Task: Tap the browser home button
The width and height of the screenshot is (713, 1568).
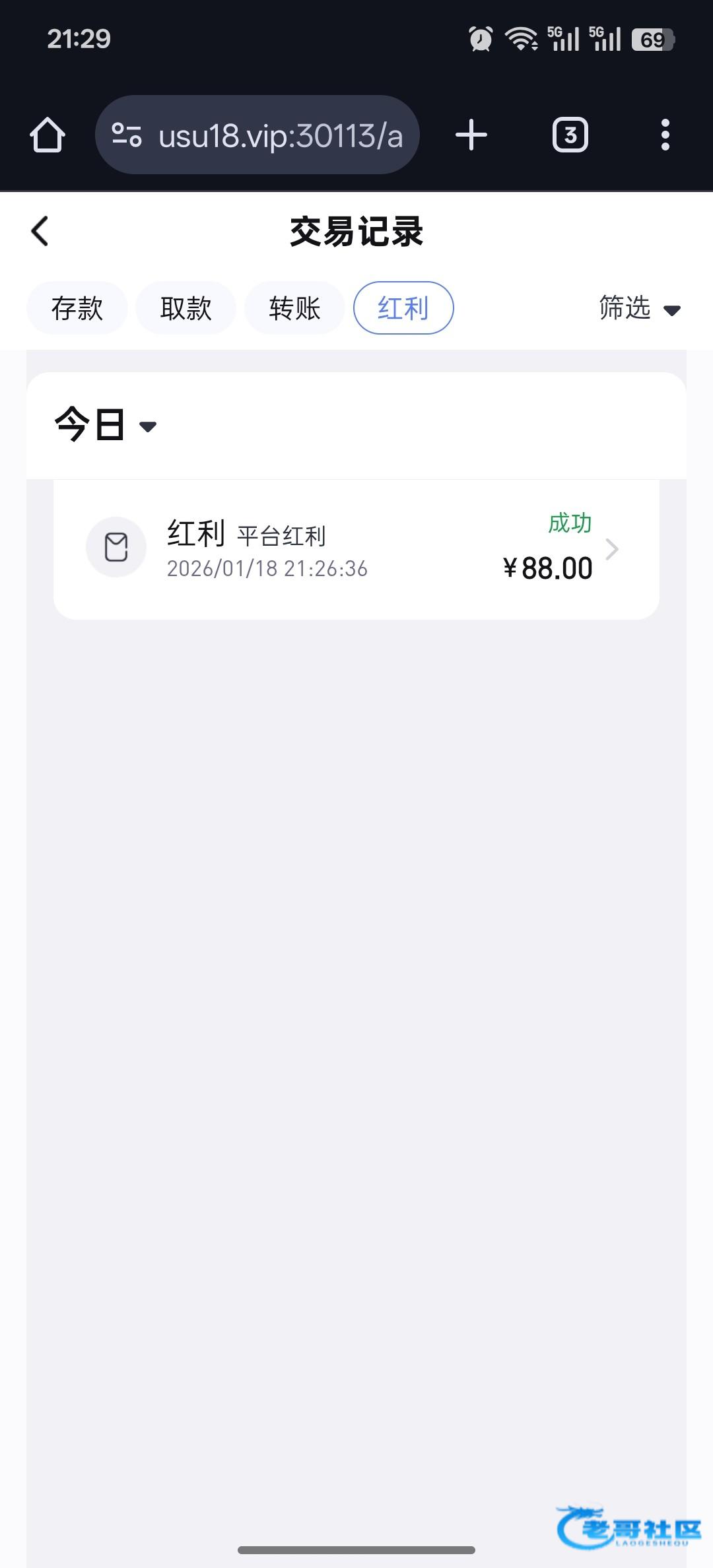Action: (x=48, y=135)
